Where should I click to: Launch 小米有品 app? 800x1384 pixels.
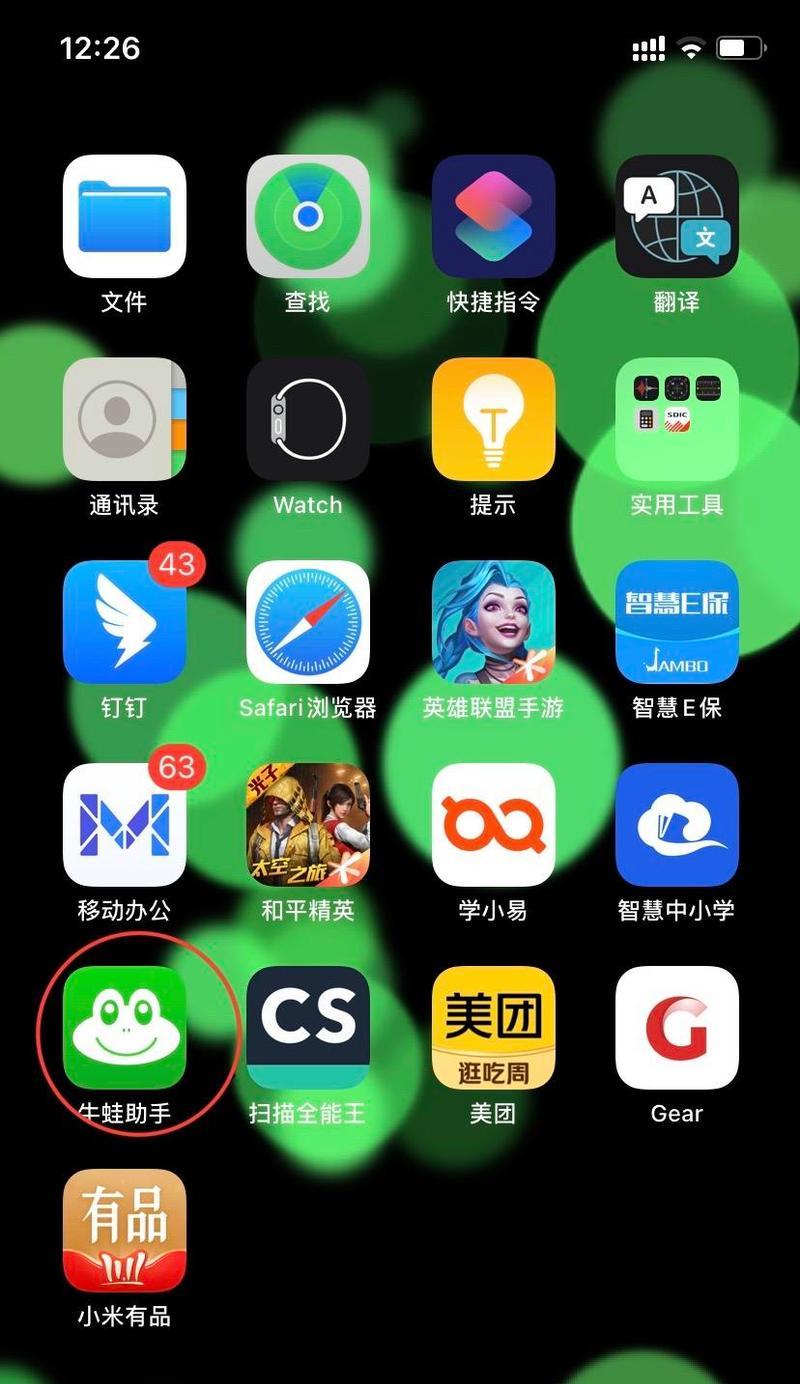[x=124, y=1231]
